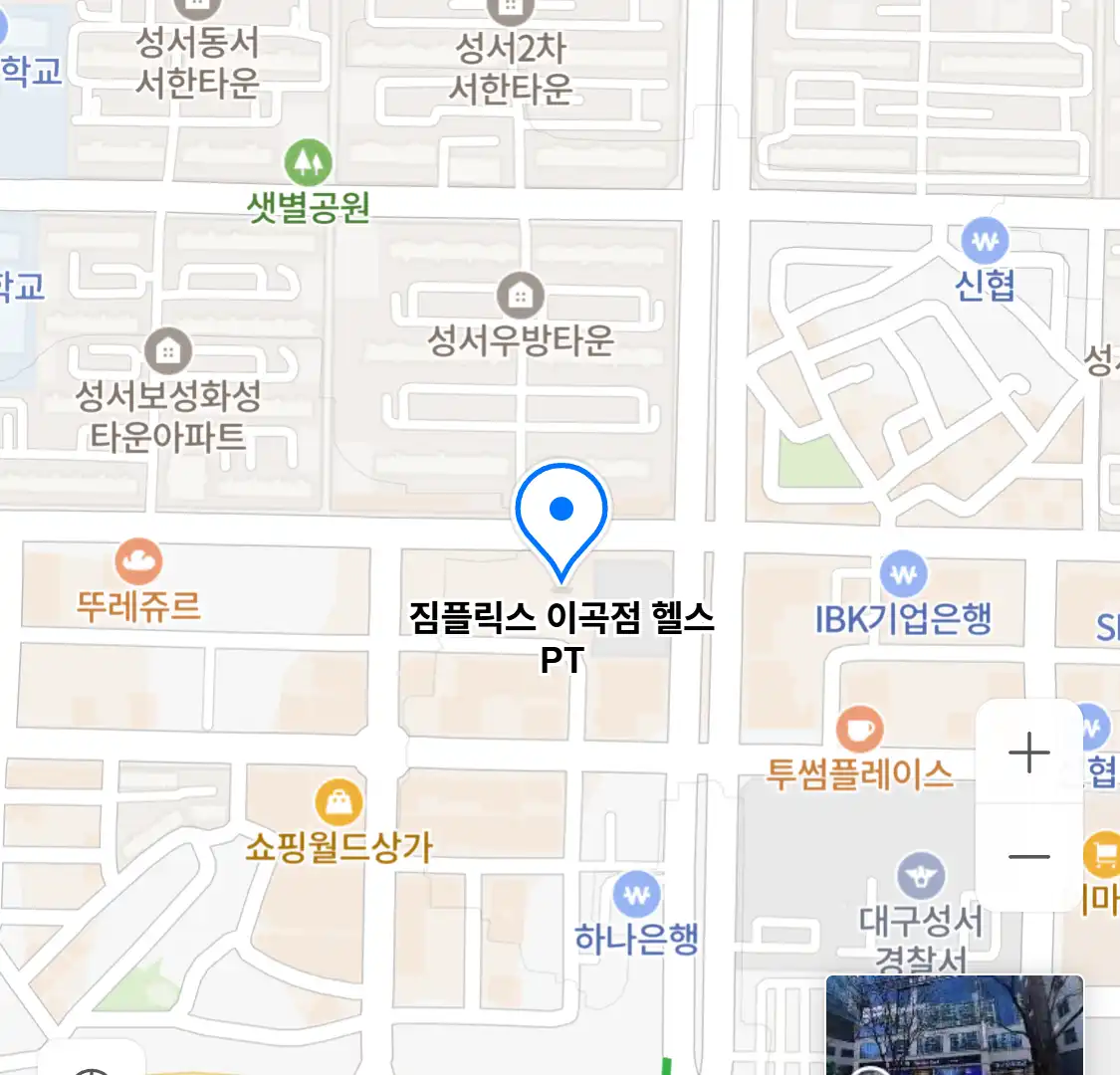Screen dimensions: 1120x1075
Task: Select the 성서우방타운 apartment marker
Action: click(x=520, y=296)
